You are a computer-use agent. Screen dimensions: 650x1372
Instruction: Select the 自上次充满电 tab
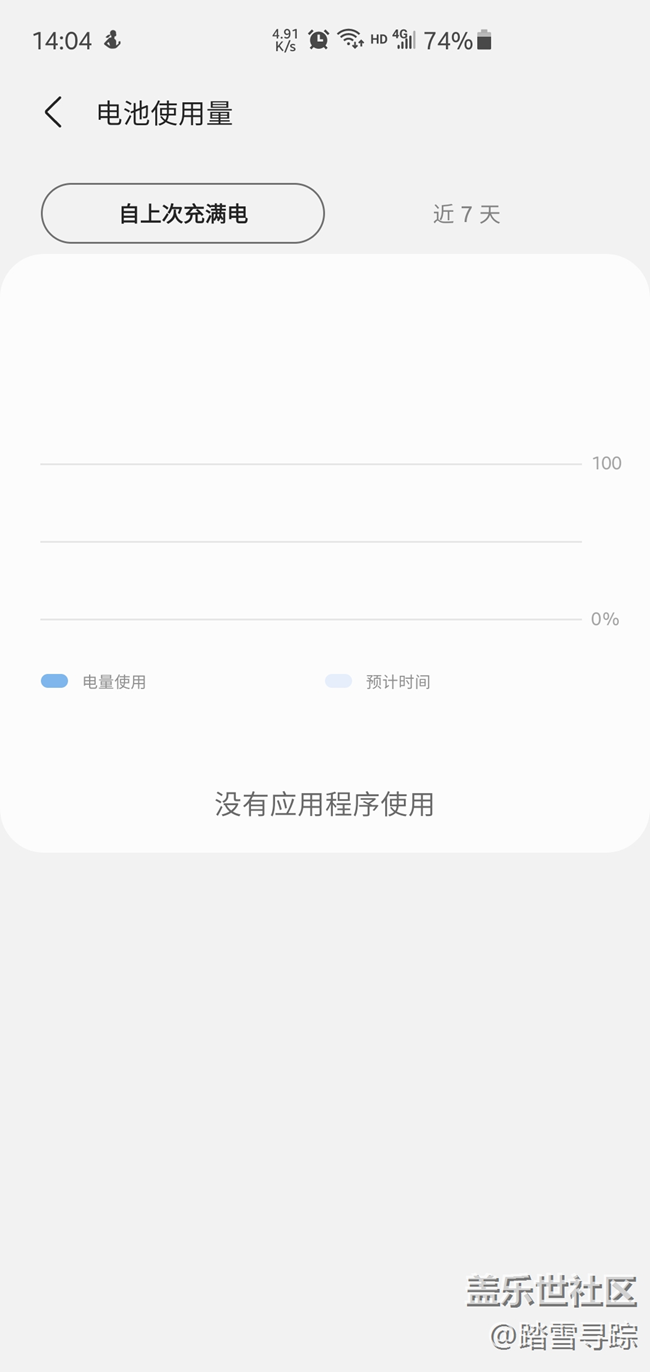(183, 214)
